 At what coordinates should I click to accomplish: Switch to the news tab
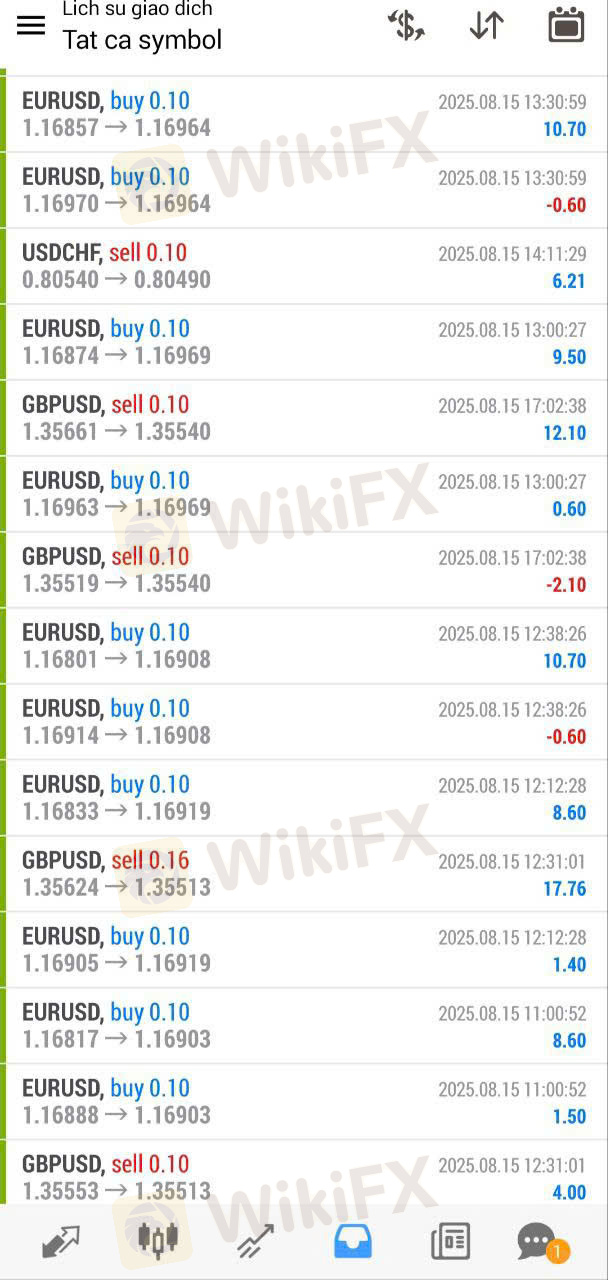tap(450, 1242)
